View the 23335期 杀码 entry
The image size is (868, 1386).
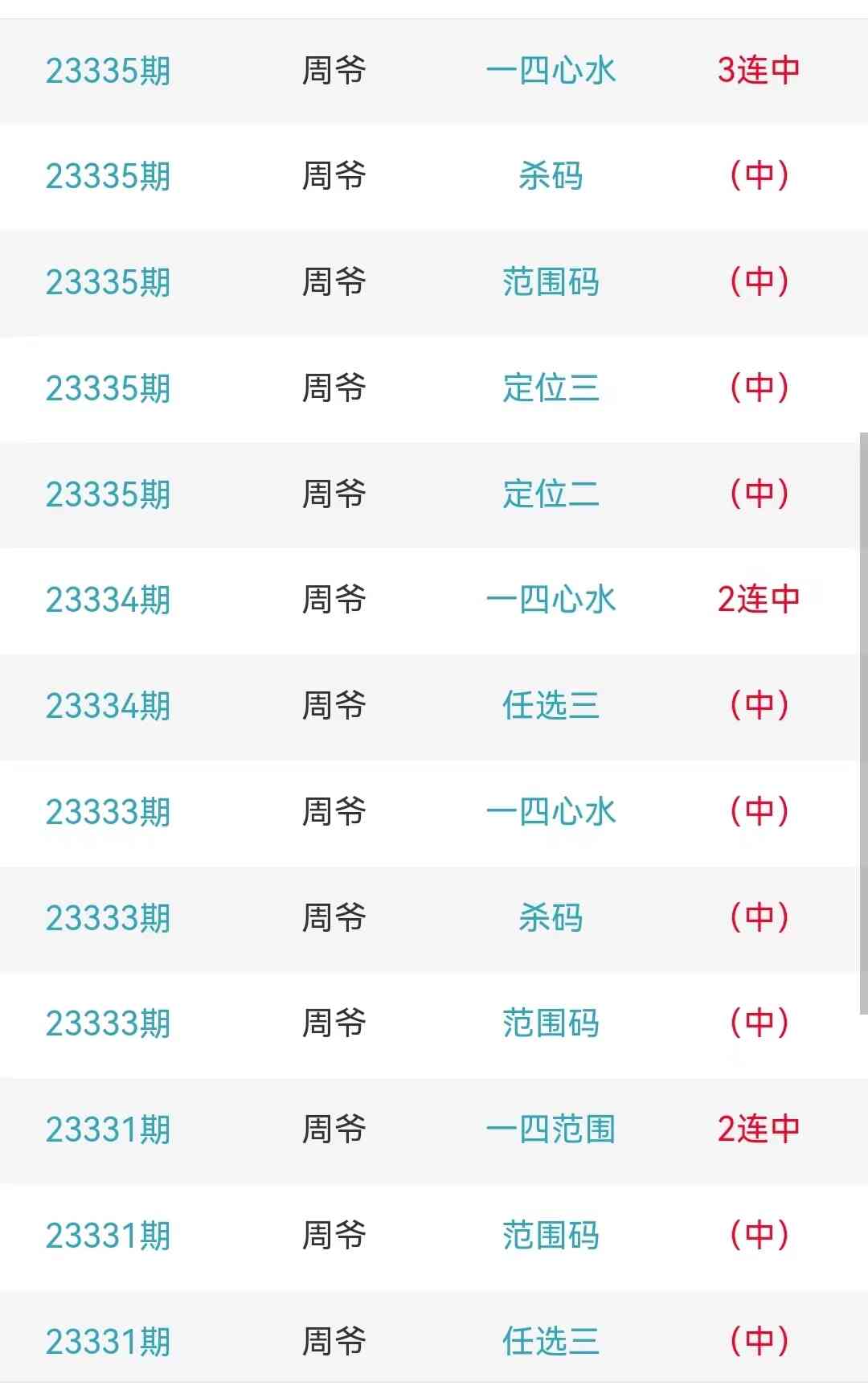pyautogui.click(x=551, y=176)
